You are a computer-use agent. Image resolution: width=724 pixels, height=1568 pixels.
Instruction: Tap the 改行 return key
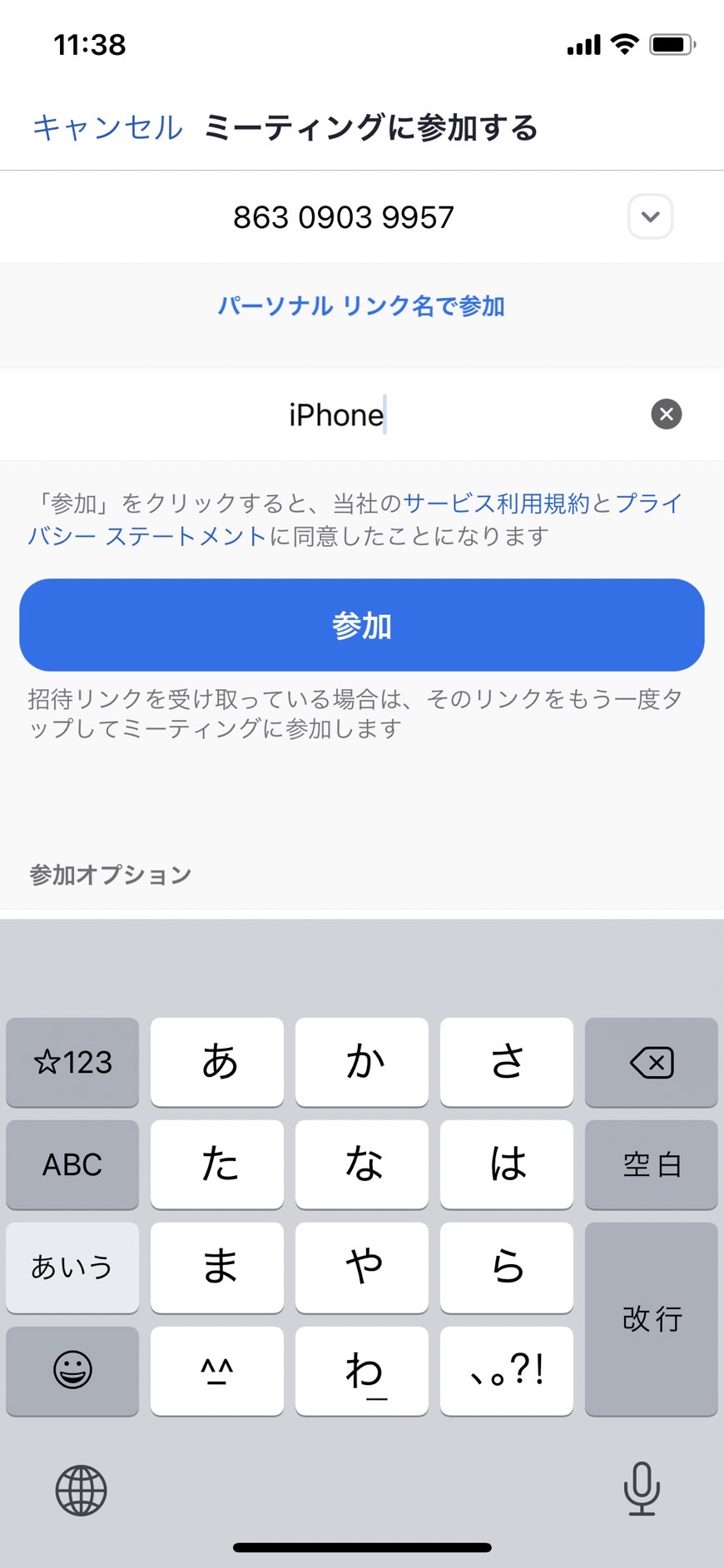(x=652, y=1318)
